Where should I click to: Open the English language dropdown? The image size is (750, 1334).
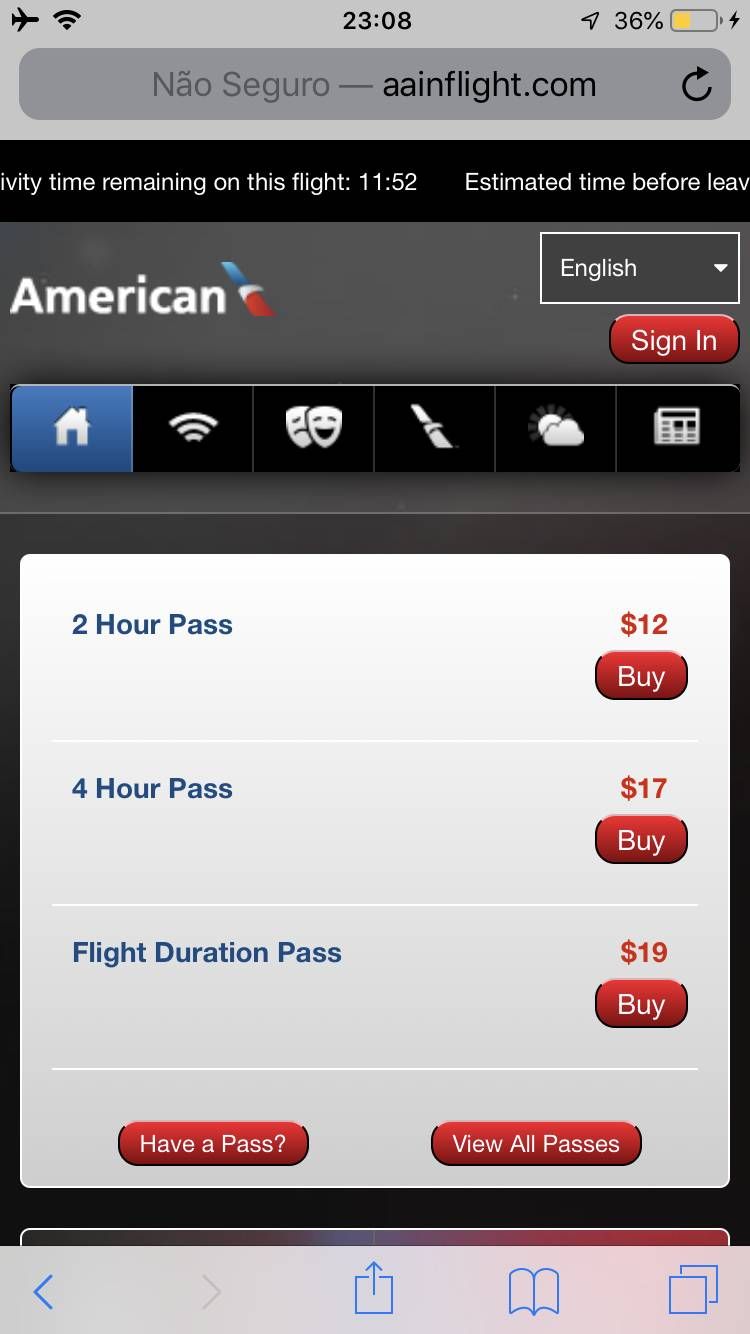point(640,268)
